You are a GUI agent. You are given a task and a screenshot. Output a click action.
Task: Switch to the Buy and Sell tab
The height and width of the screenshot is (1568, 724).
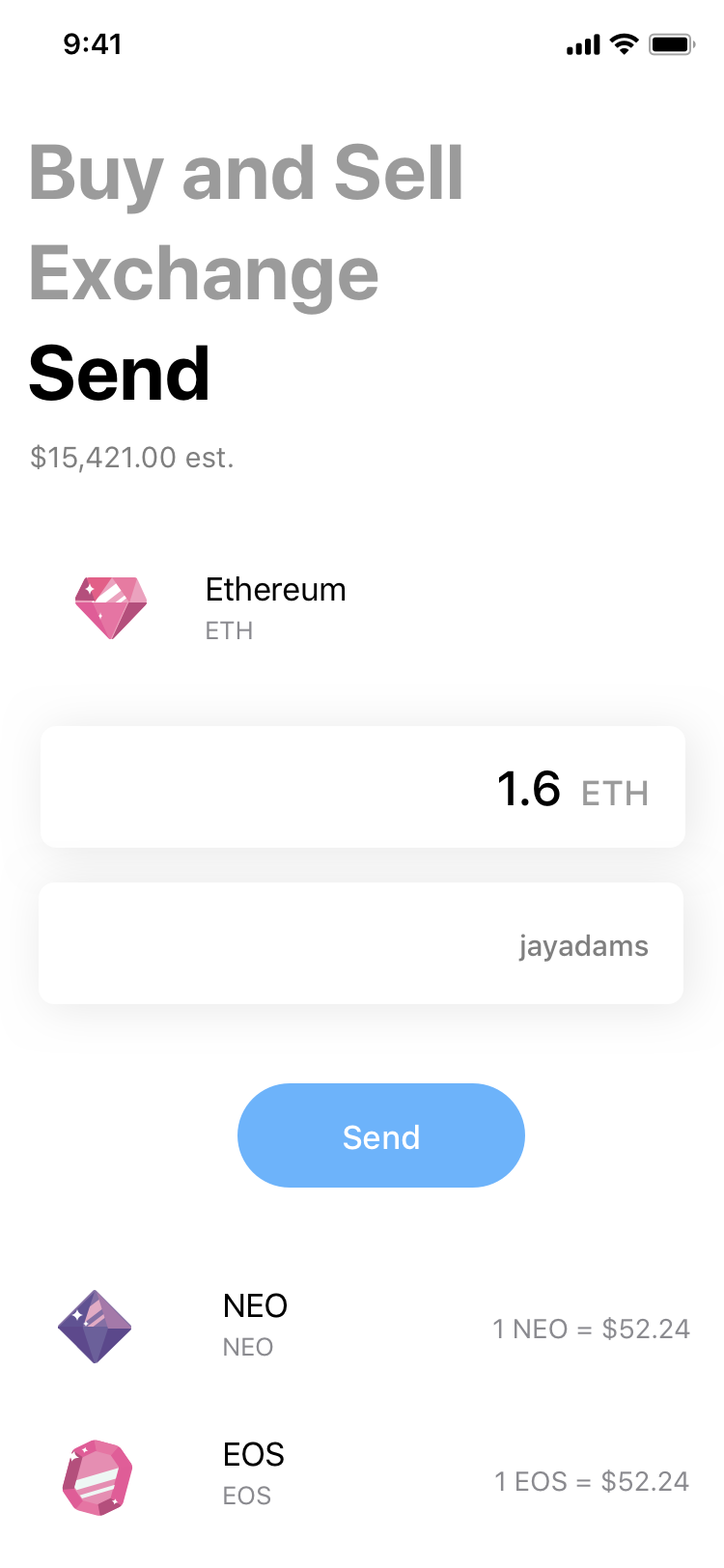click(246, 174)
